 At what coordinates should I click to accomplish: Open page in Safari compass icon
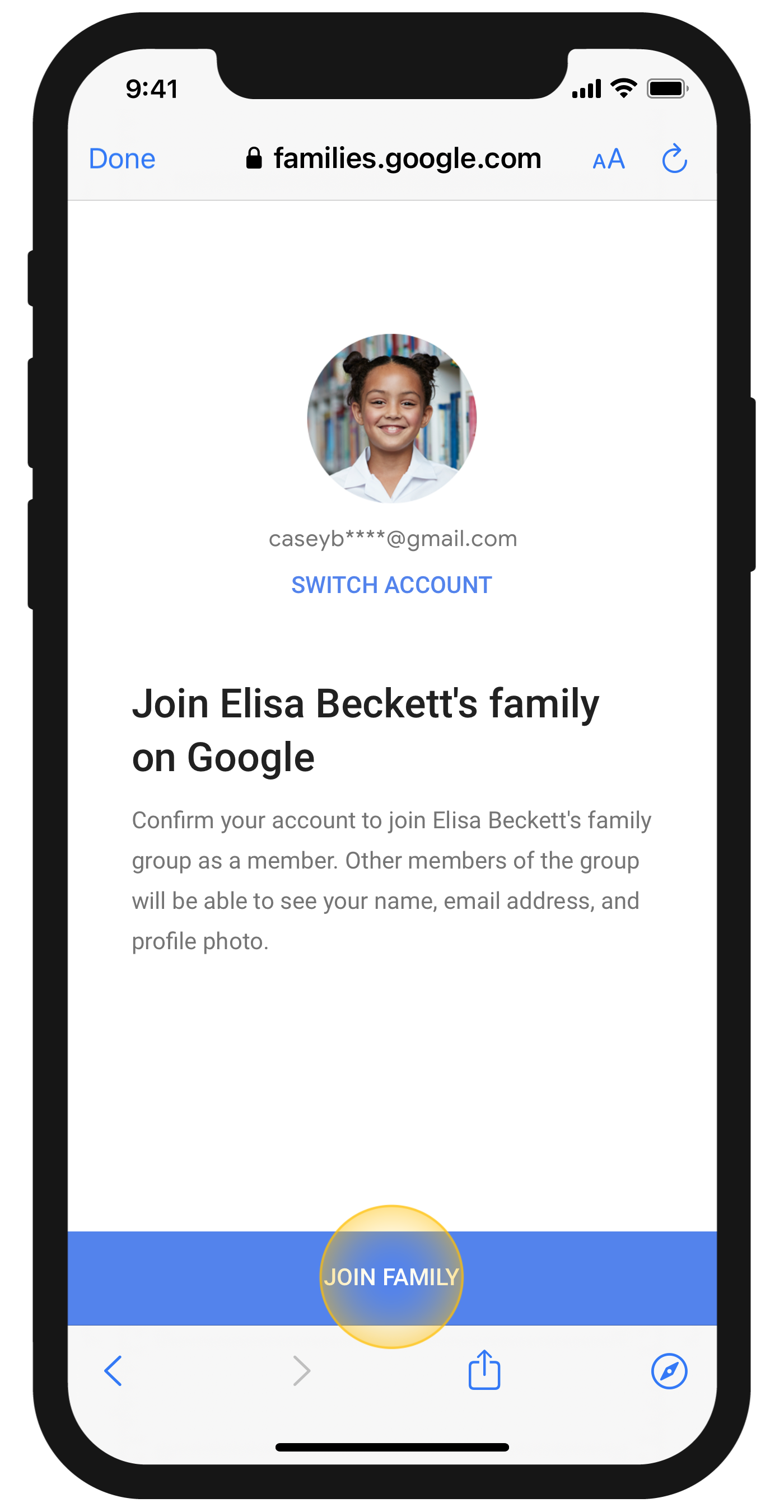669,1370
